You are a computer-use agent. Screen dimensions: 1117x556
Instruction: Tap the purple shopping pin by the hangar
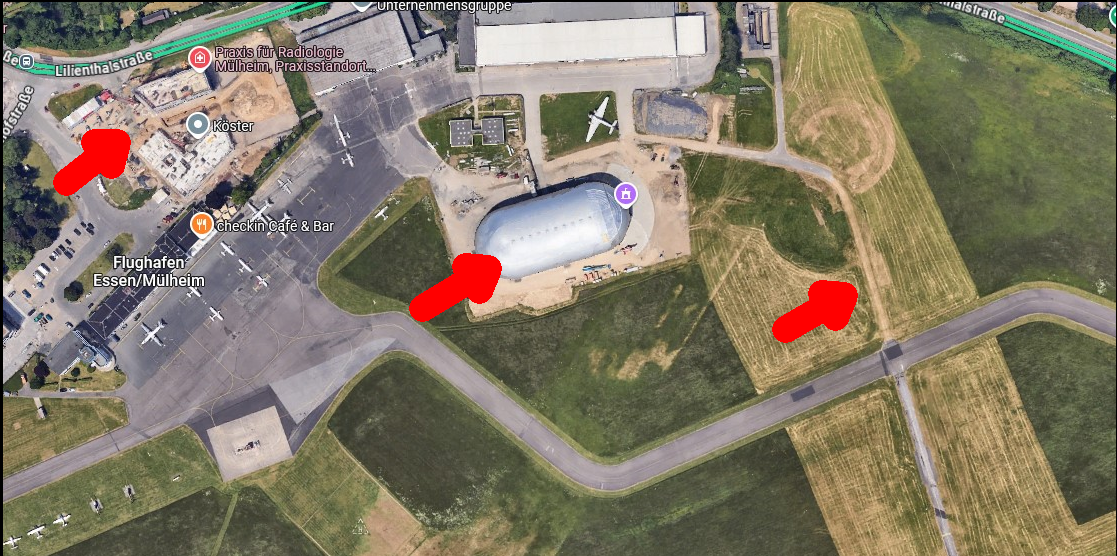625,193
